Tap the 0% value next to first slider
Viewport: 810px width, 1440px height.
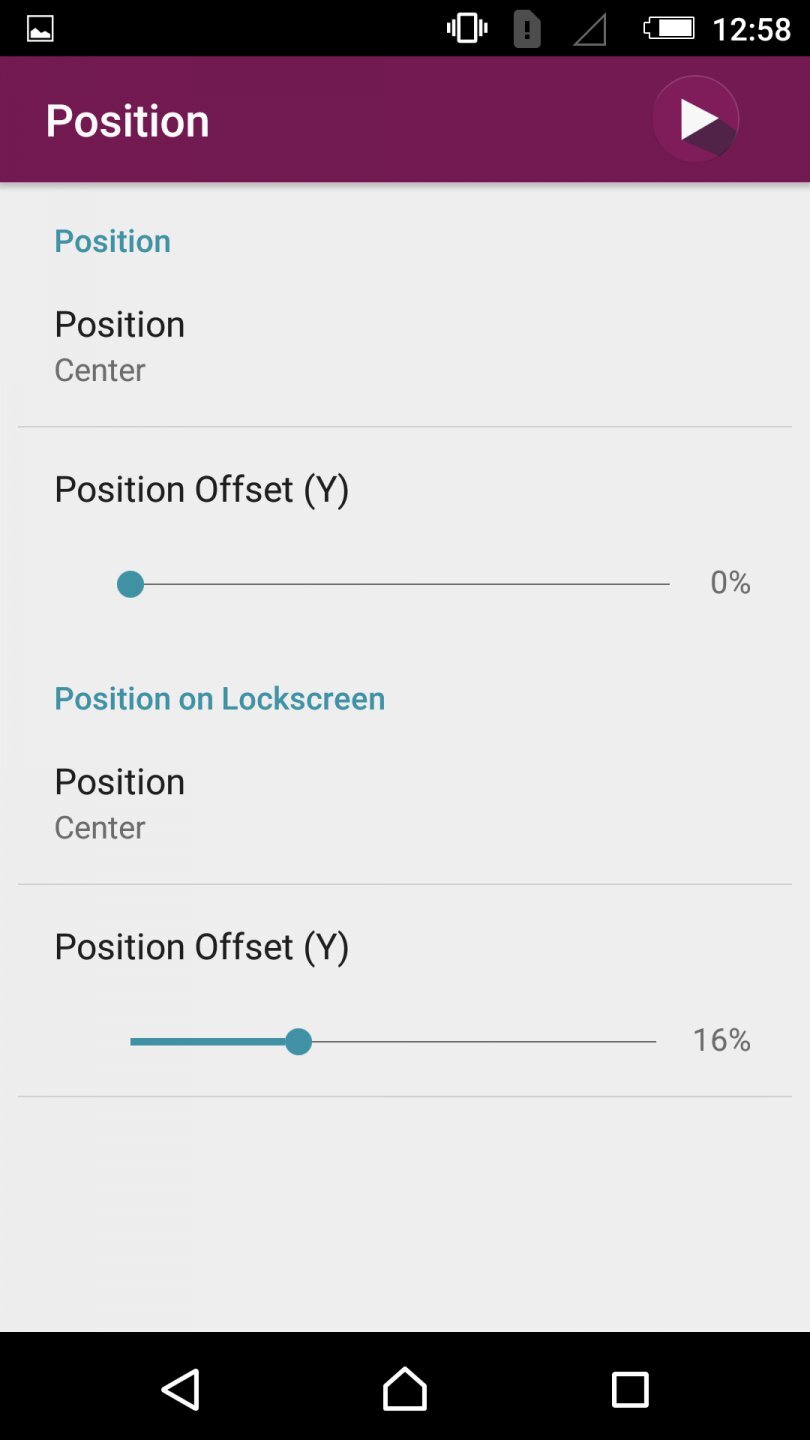point(729,583)
